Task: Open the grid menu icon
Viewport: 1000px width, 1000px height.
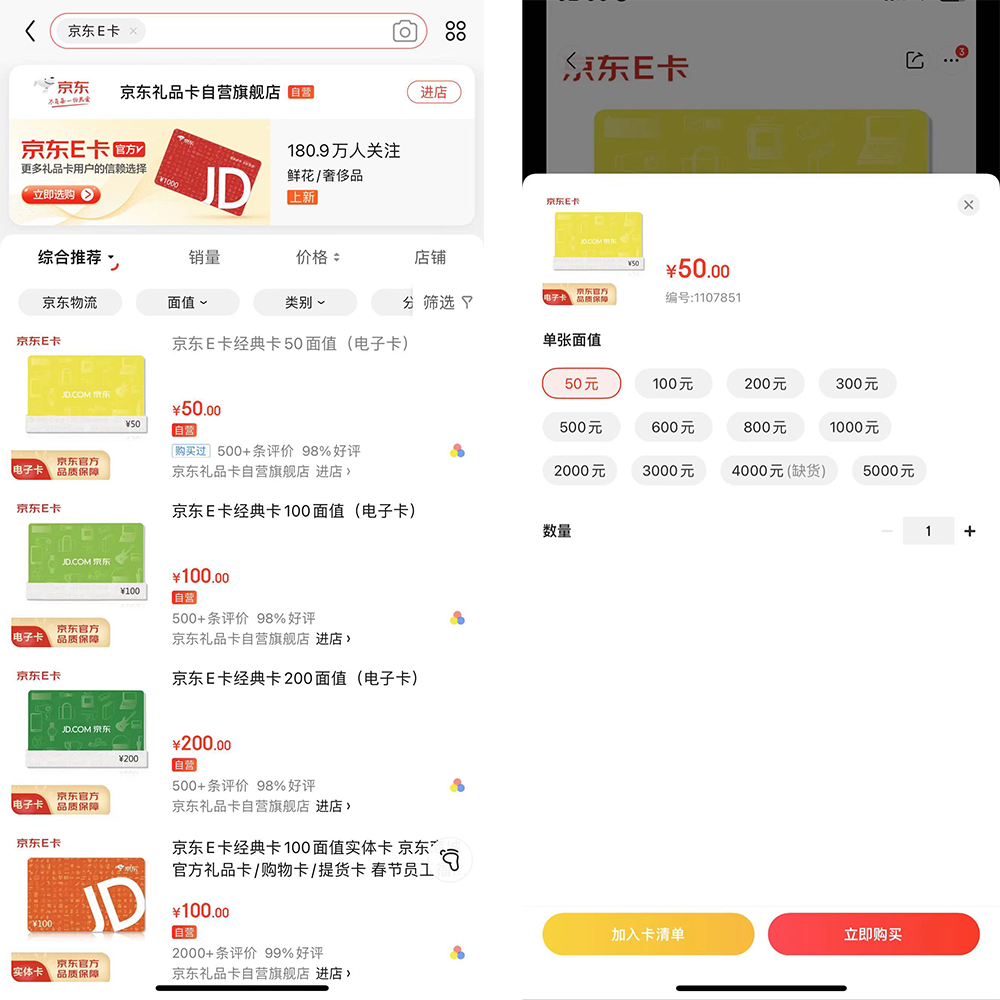Action: coord(456,31)
